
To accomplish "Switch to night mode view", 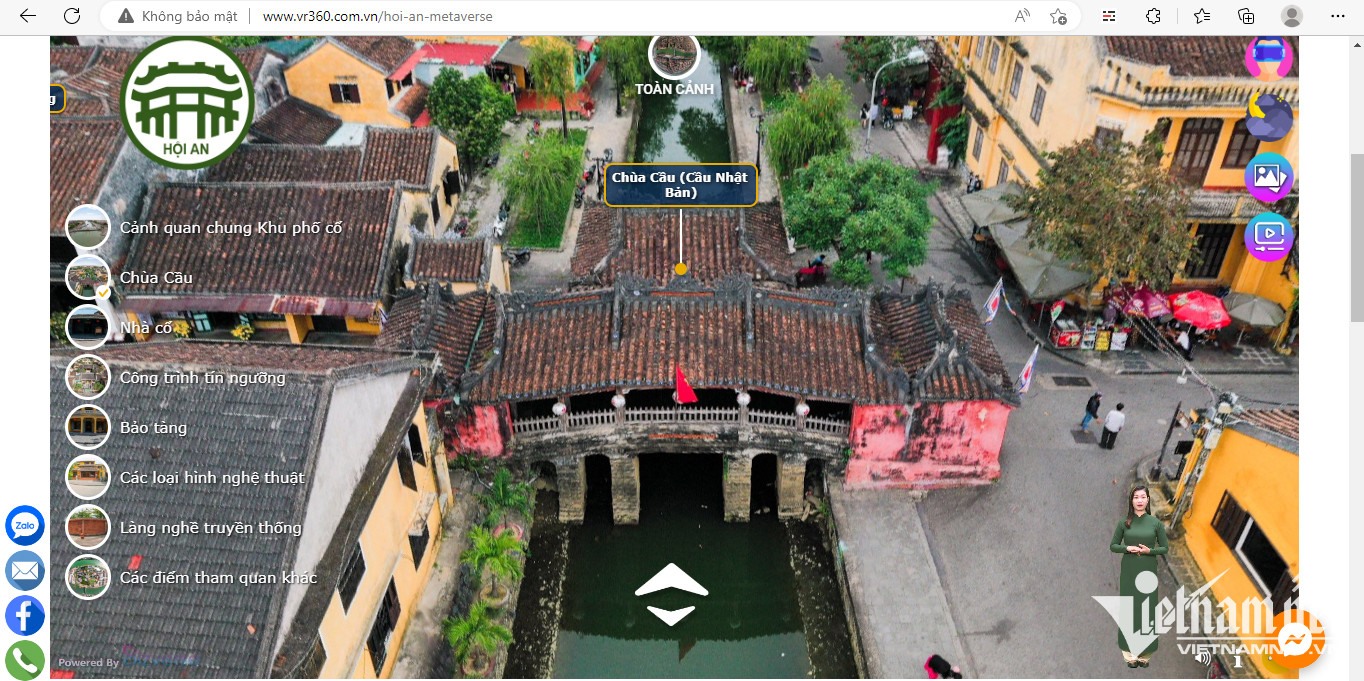I will click(1268, 118).
